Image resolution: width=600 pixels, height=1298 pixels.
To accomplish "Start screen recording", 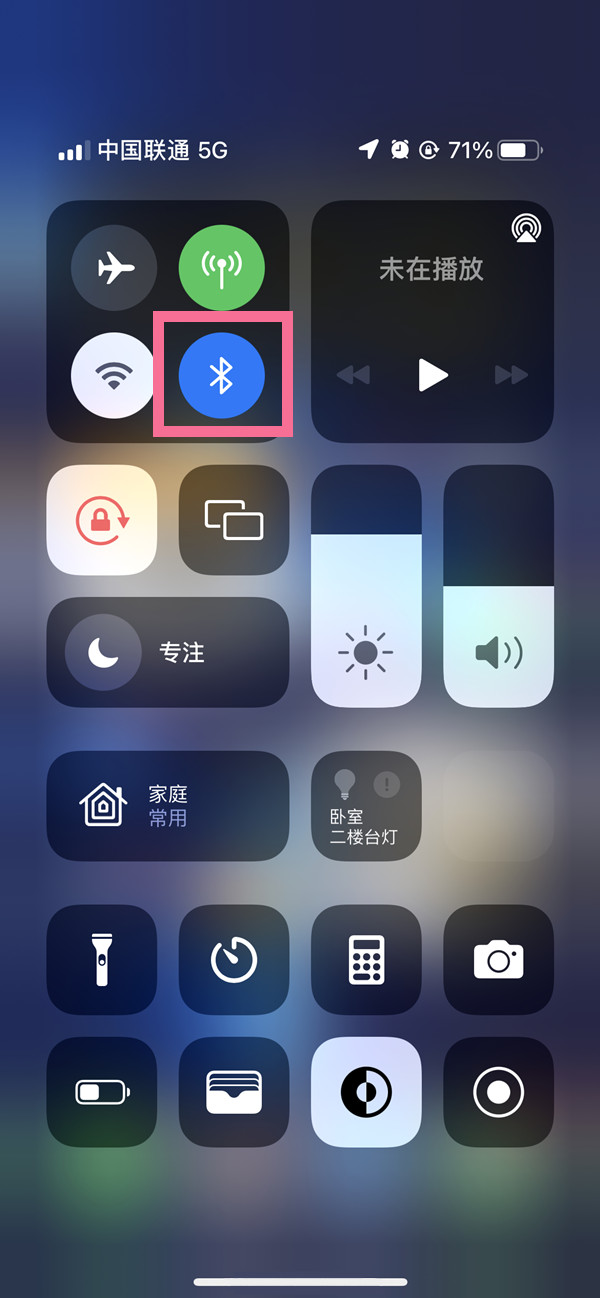I will (498, 1092).
